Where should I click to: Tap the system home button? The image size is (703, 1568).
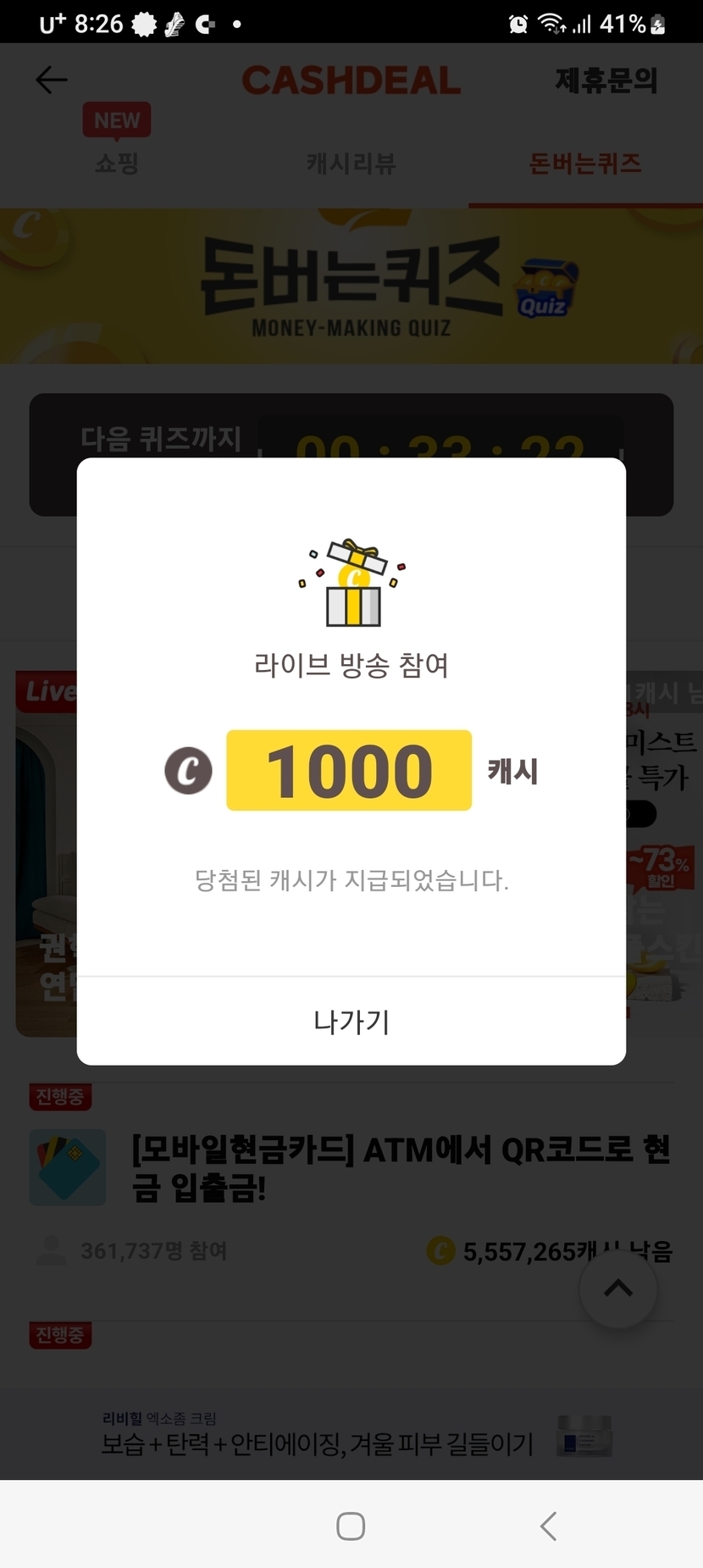click(x=351, y=1526)
